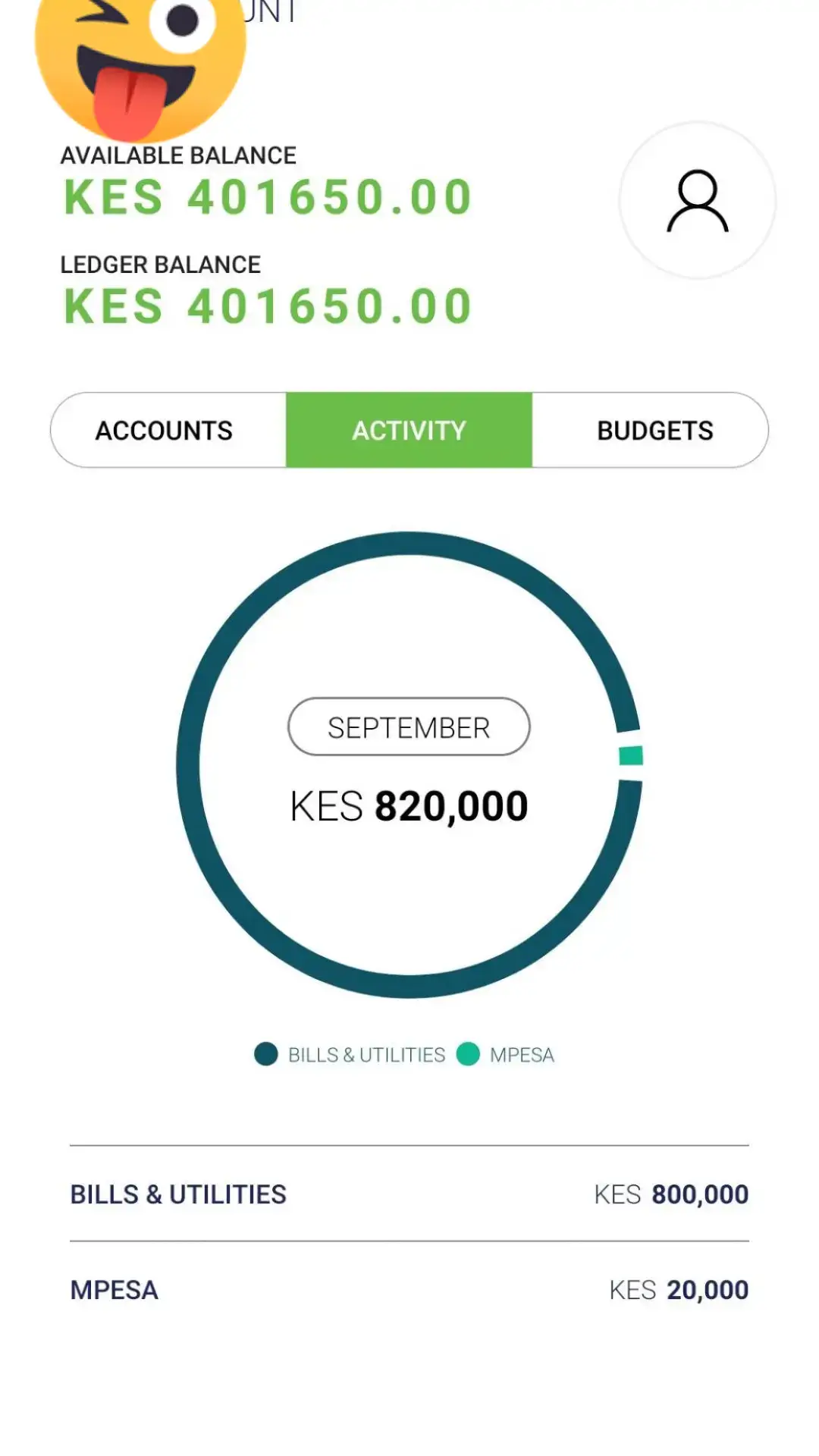Select the Activity tab

(x=409, y=430)
